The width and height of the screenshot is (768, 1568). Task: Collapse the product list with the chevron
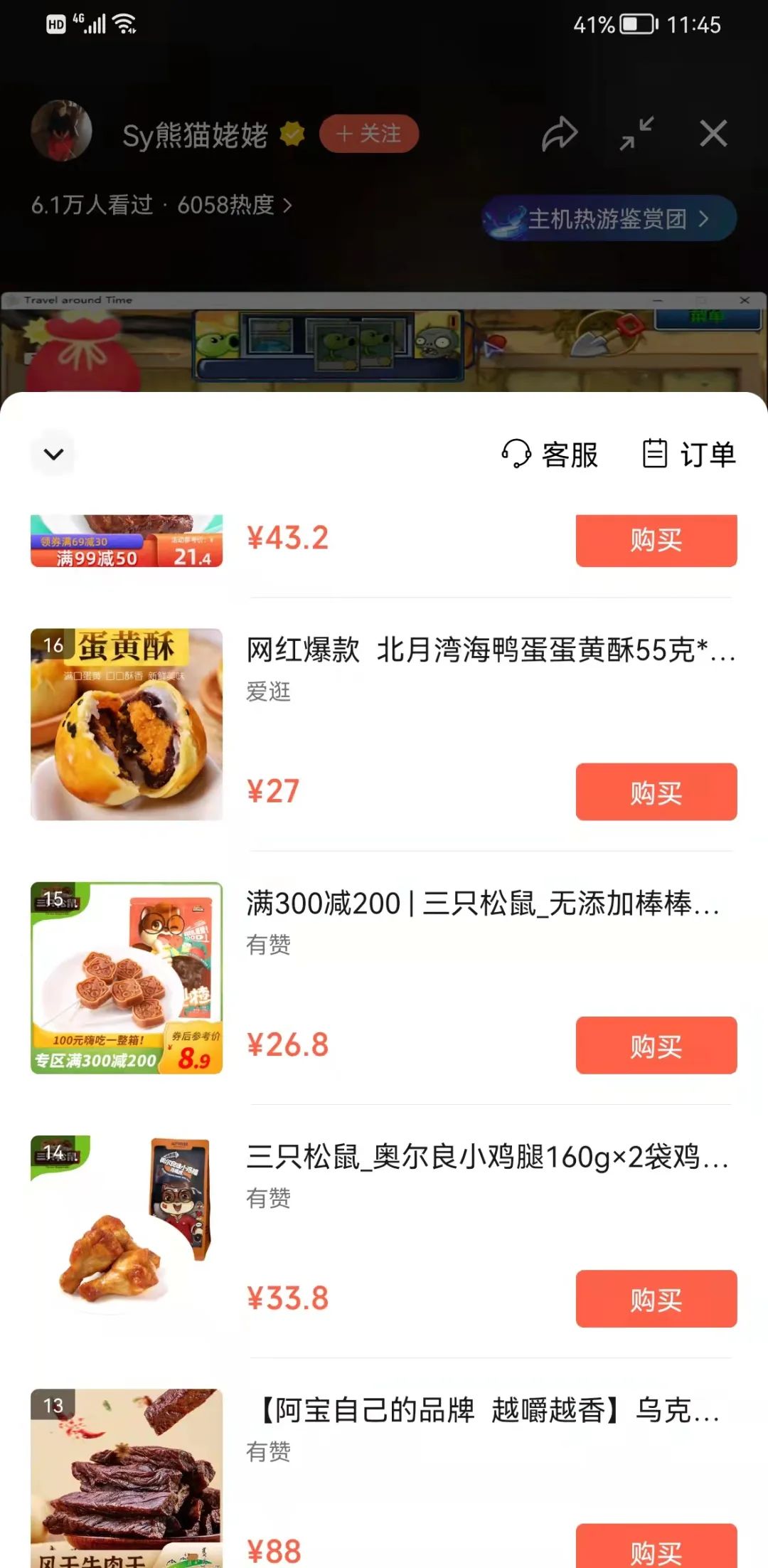click(53, 454)
